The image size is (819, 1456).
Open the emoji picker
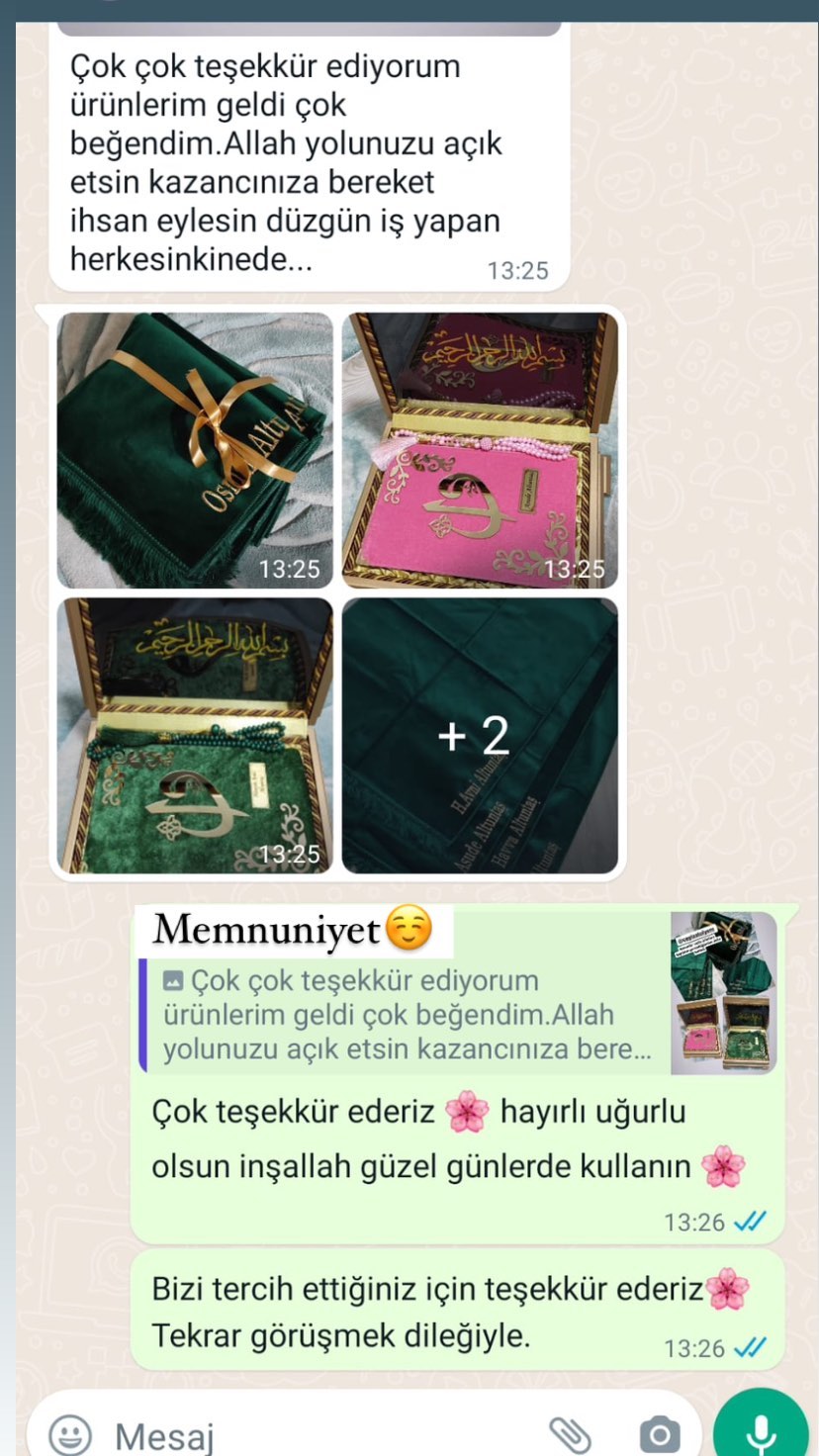[x=70, y=1434]
